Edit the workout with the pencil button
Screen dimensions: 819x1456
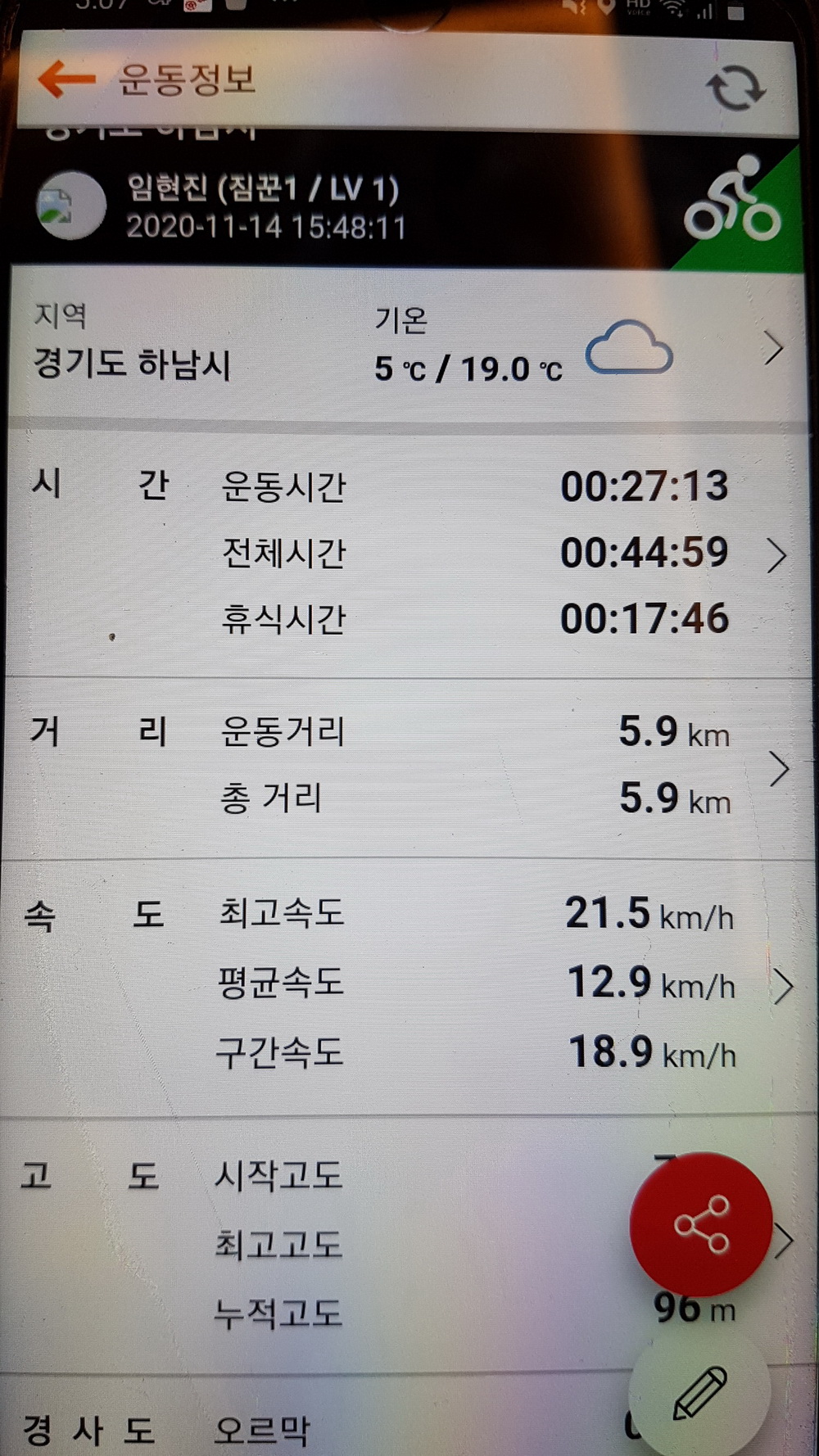click(x=699, y=1392)
